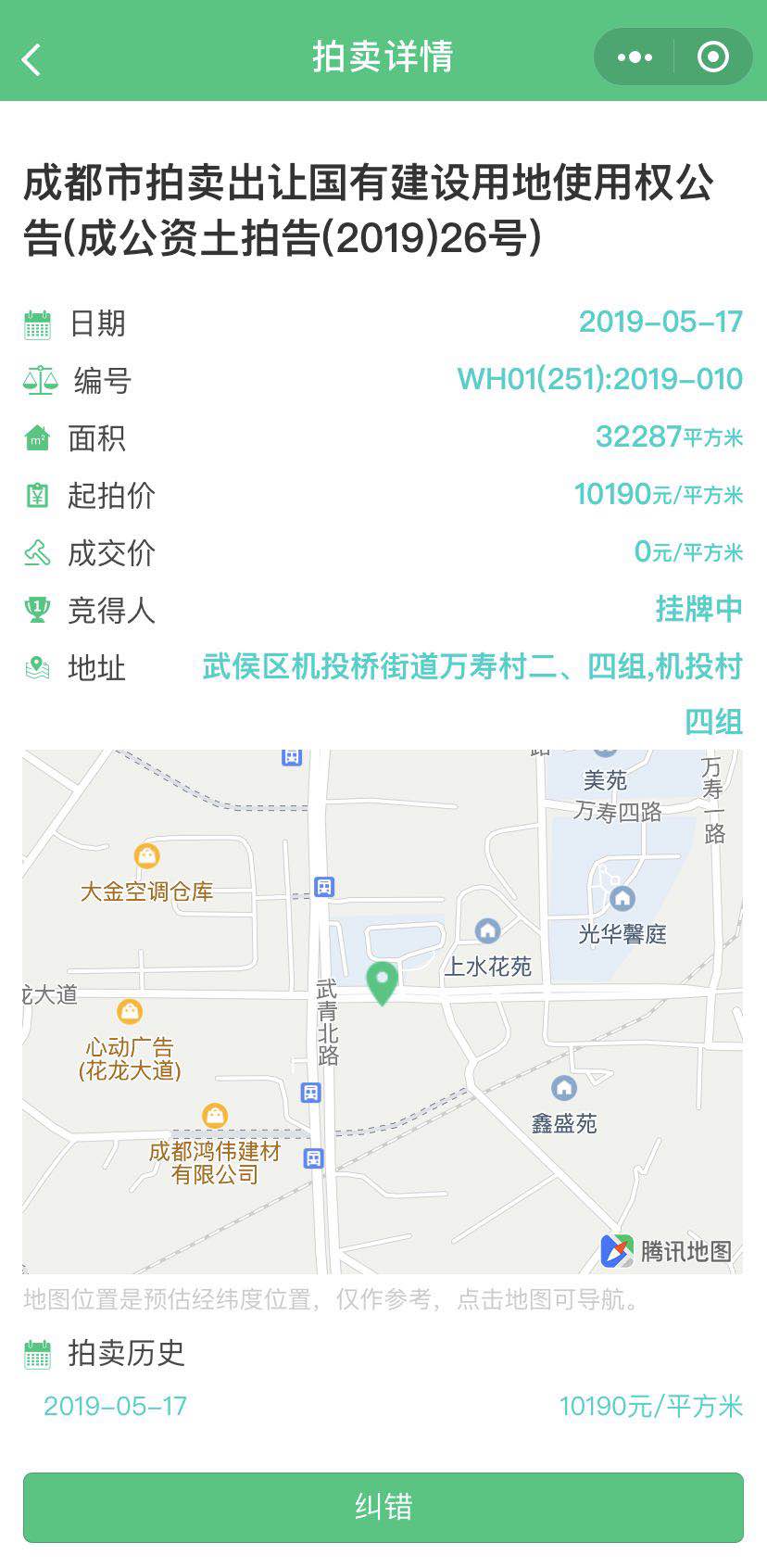The image size is (767, 1568).
Task: Tap the map to start navigation
Action: coord(383,1011)
